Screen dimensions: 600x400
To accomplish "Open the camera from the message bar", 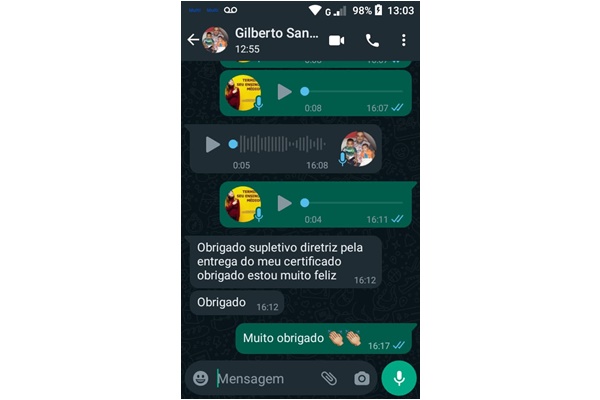I will pyautogui.click(x=361, y=378).
